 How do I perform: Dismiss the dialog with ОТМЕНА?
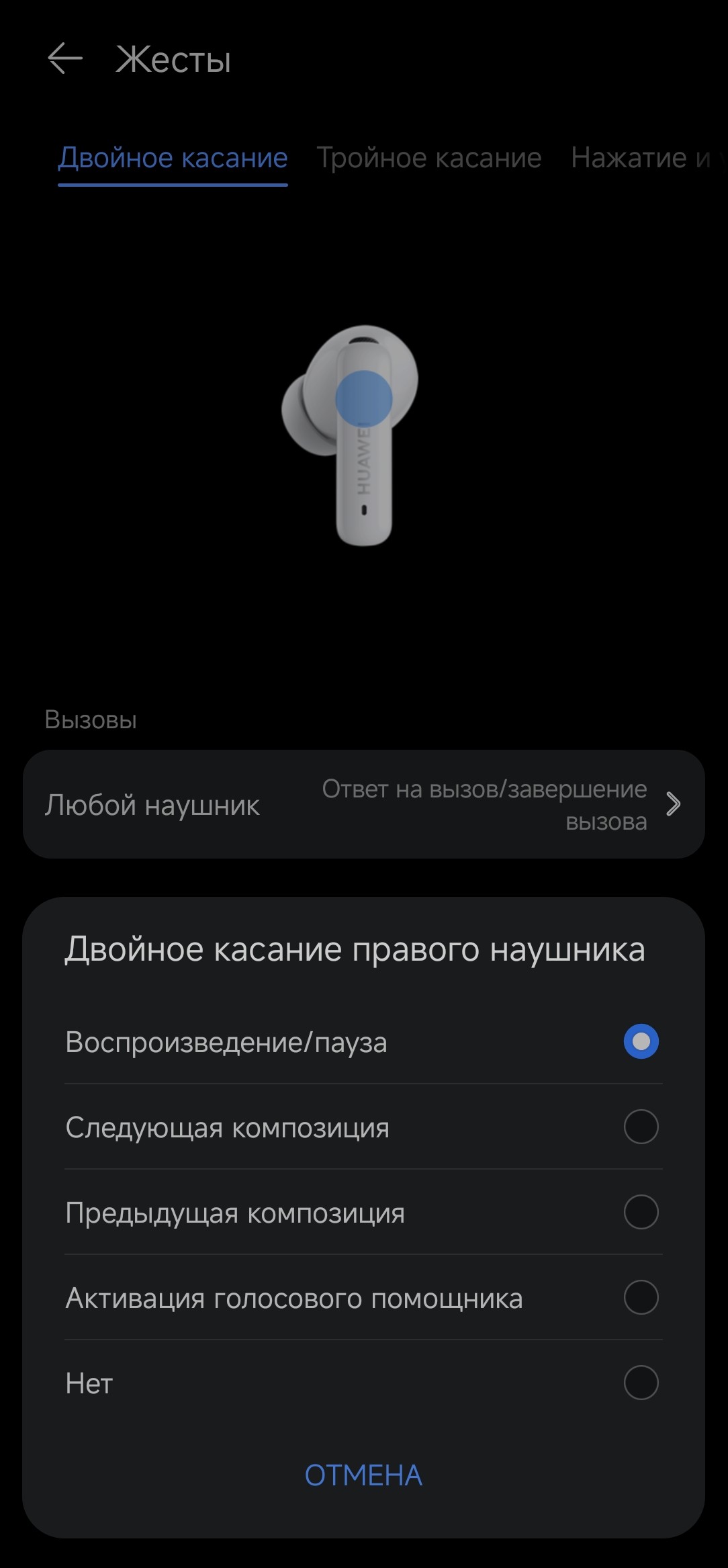click(x=363, y=1476)
